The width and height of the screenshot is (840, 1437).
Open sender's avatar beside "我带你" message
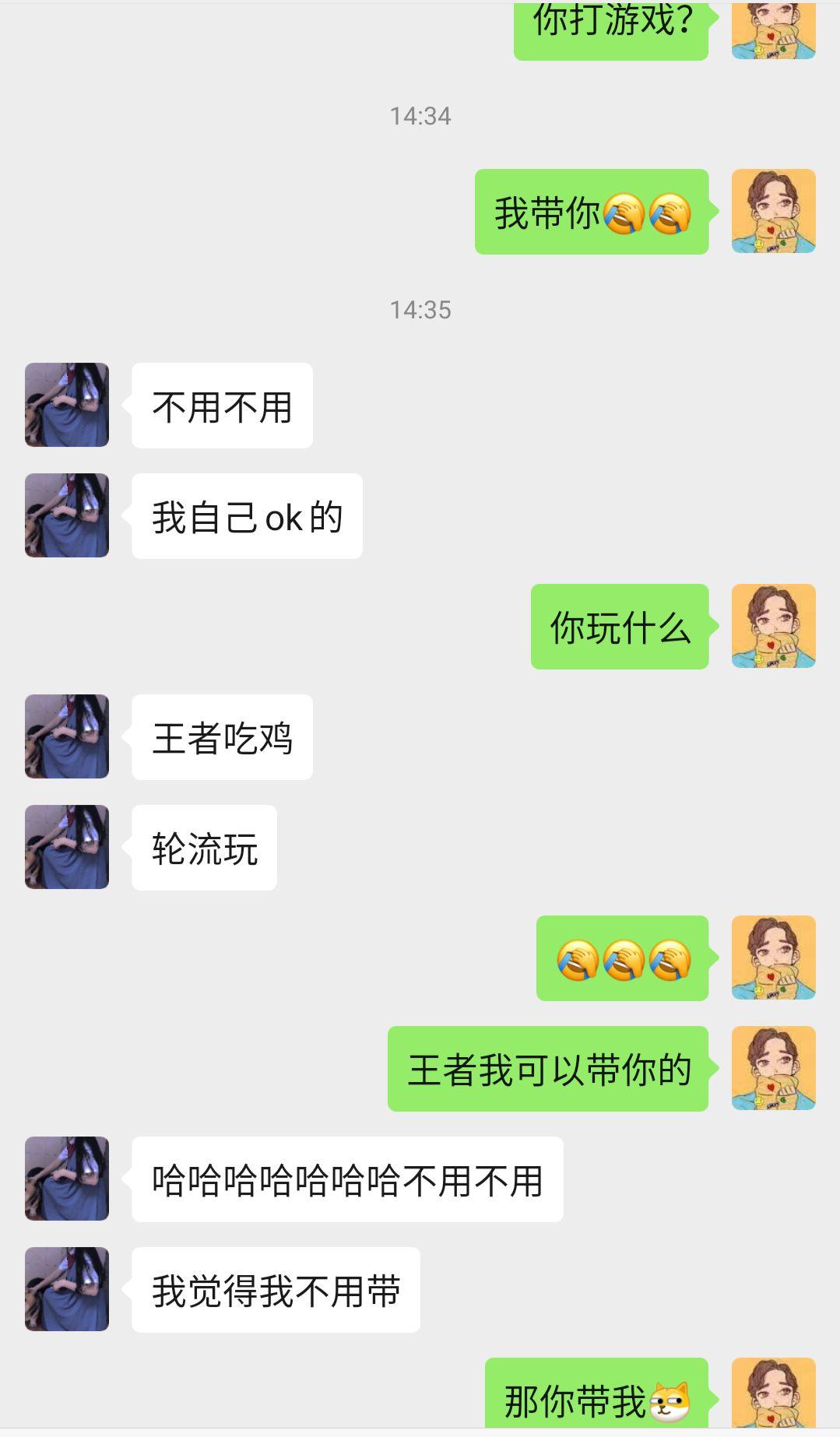[773, 211]
